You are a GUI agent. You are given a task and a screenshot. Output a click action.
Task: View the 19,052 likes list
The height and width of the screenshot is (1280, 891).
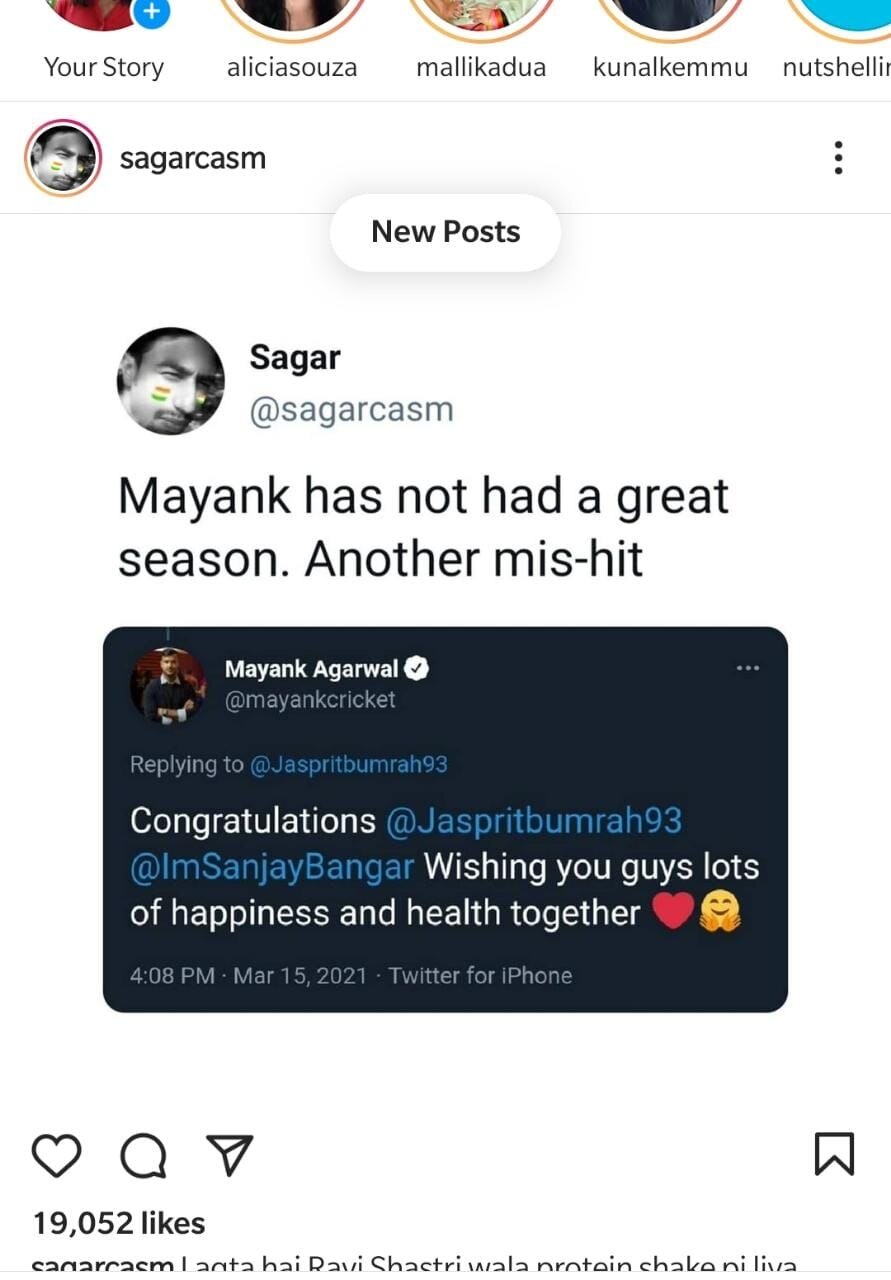click(119, 1223)
